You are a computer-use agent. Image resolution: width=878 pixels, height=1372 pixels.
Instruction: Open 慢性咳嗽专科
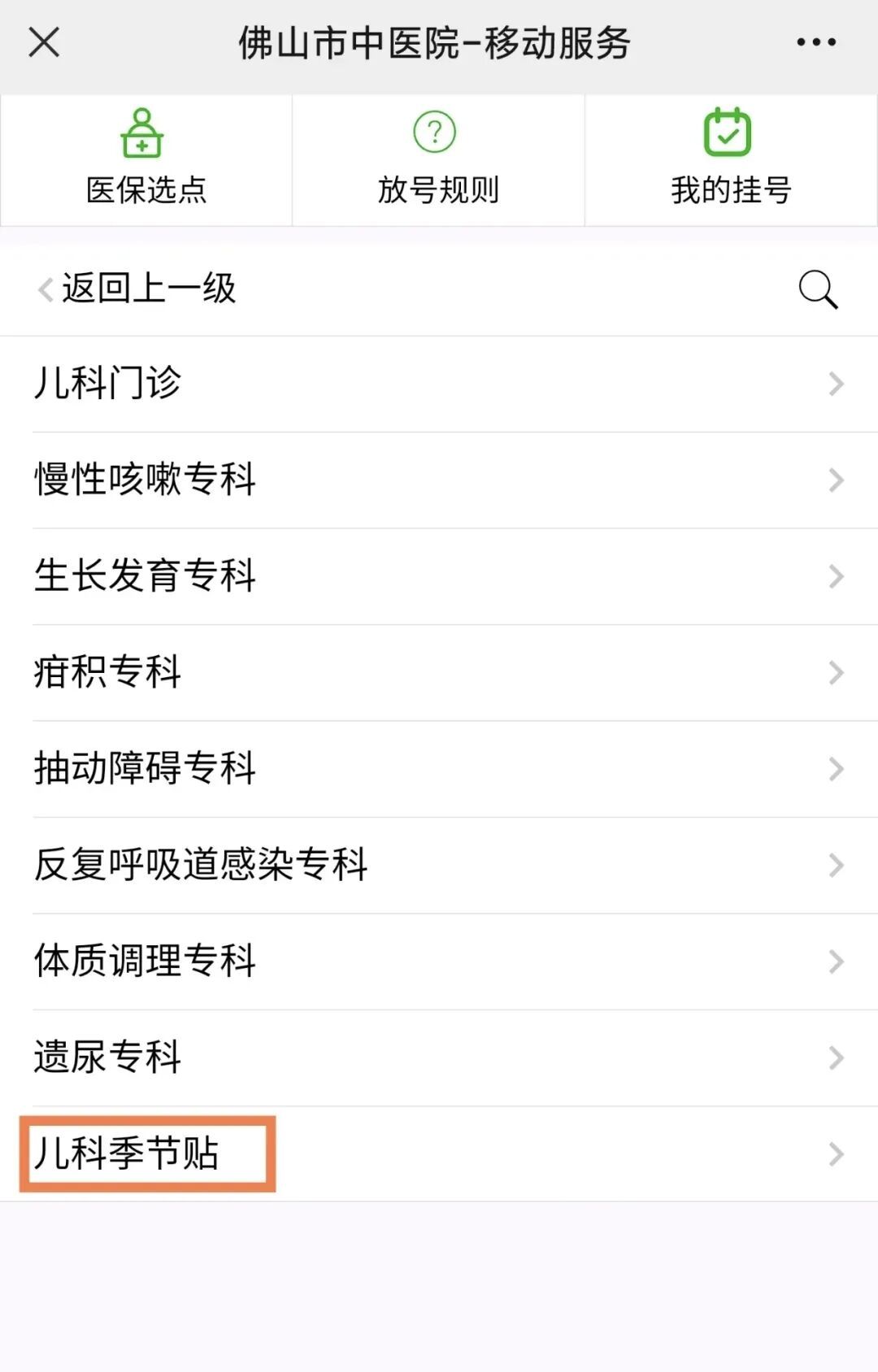click(439, 480)
